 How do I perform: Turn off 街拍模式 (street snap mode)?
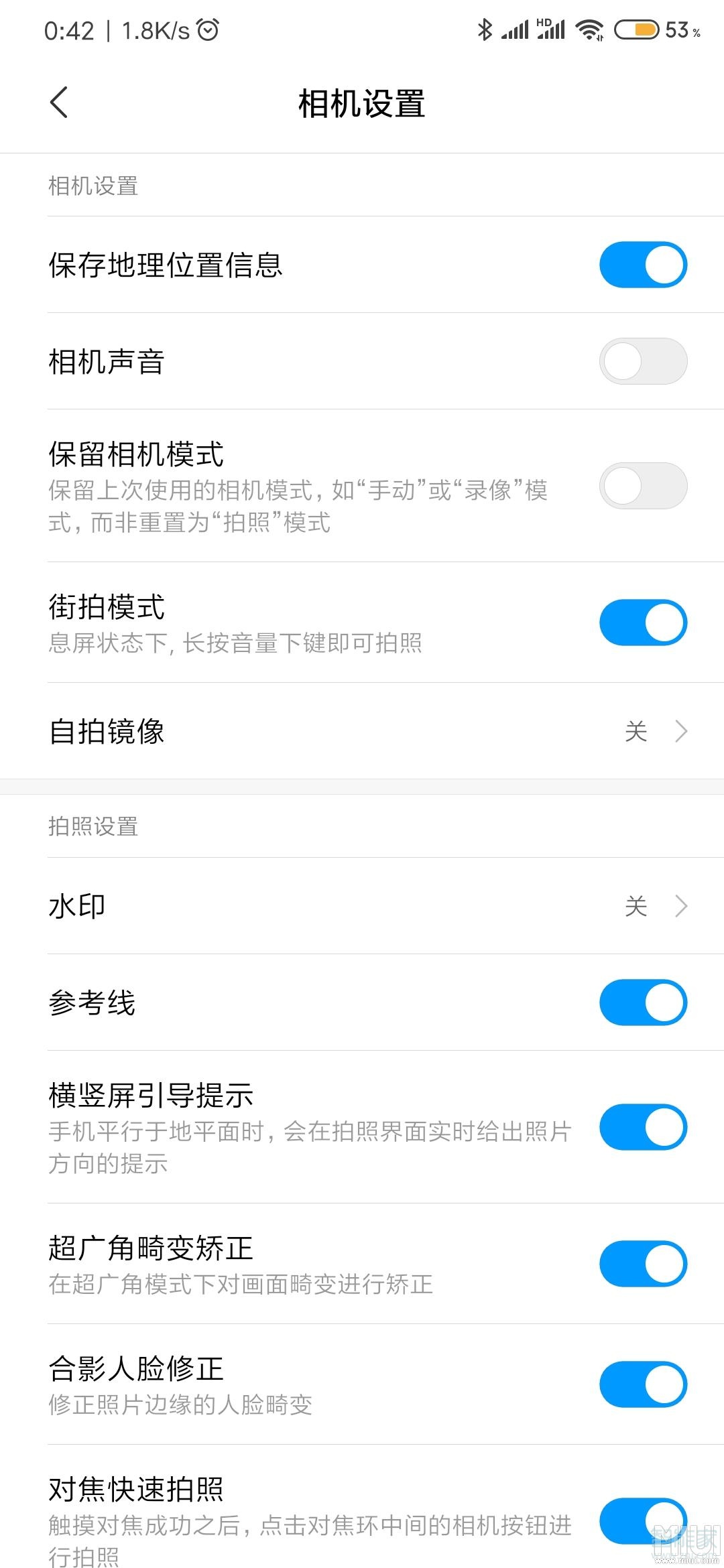[642, 621]
